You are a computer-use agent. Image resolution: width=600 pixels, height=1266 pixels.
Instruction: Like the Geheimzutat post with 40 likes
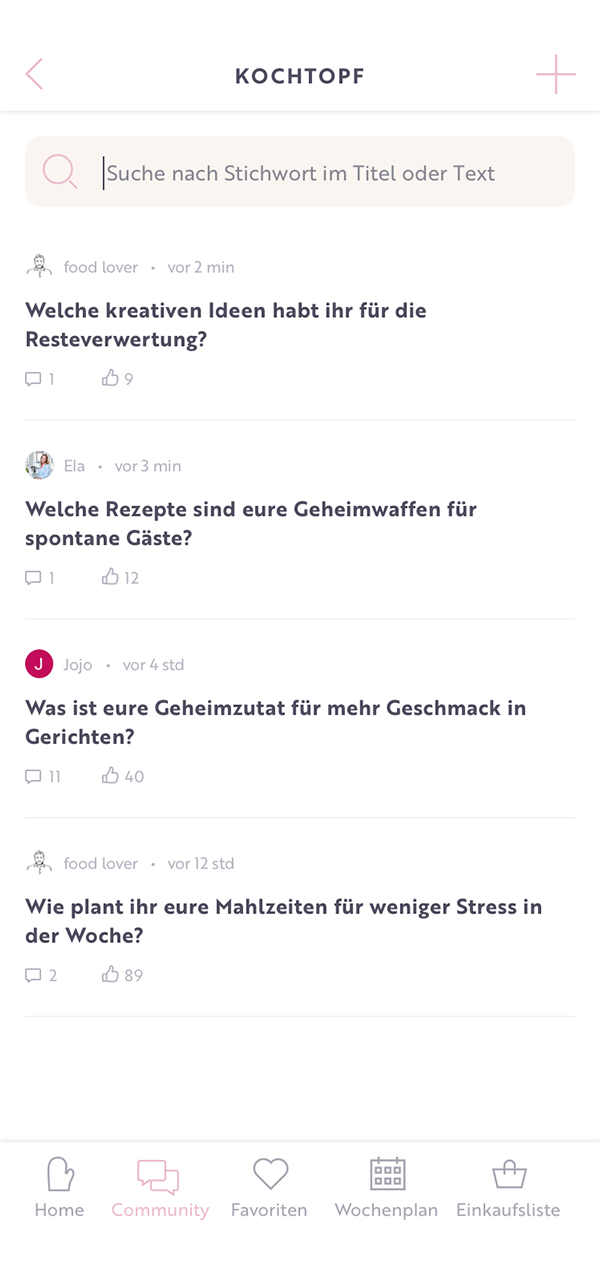[111, 776]
